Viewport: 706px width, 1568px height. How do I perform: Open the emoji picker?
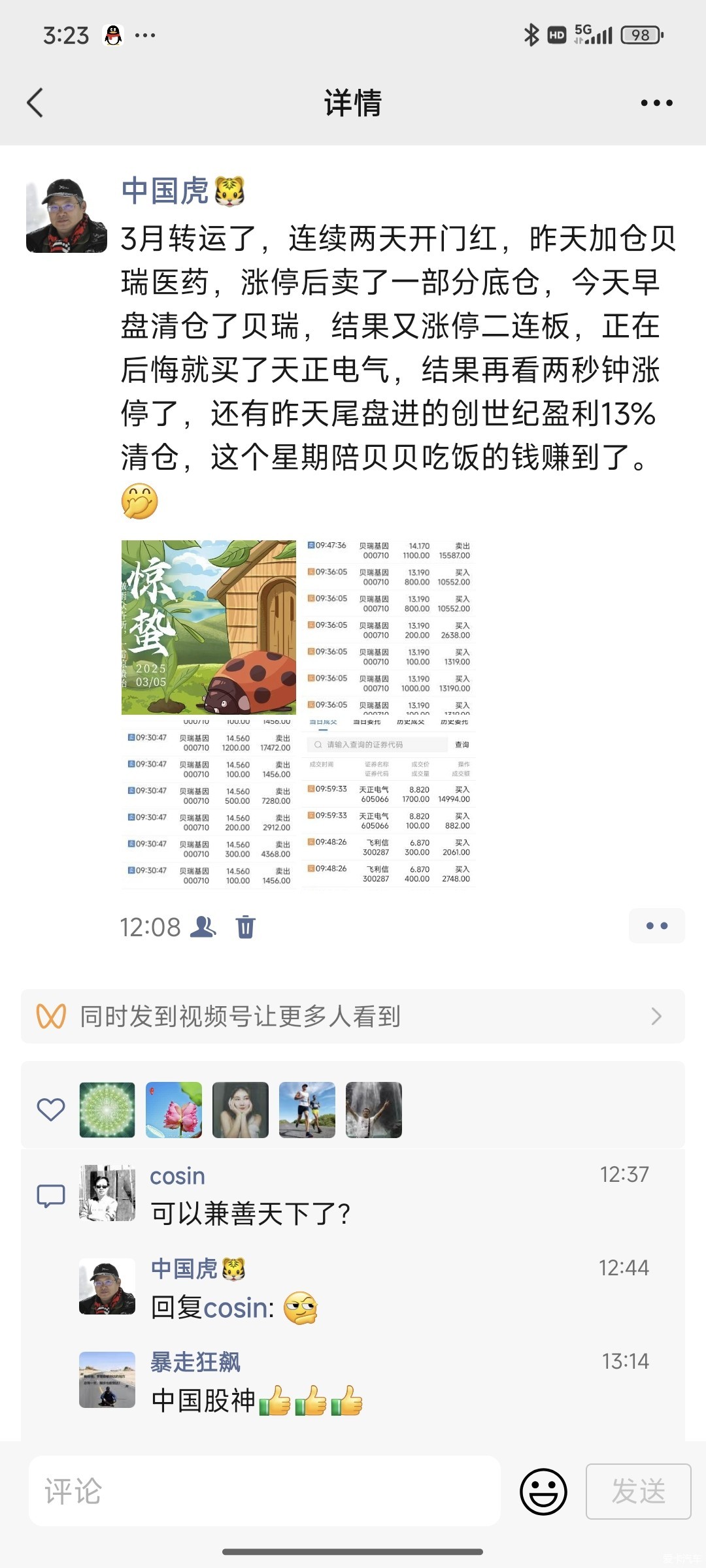click(x=543, y=1492)
